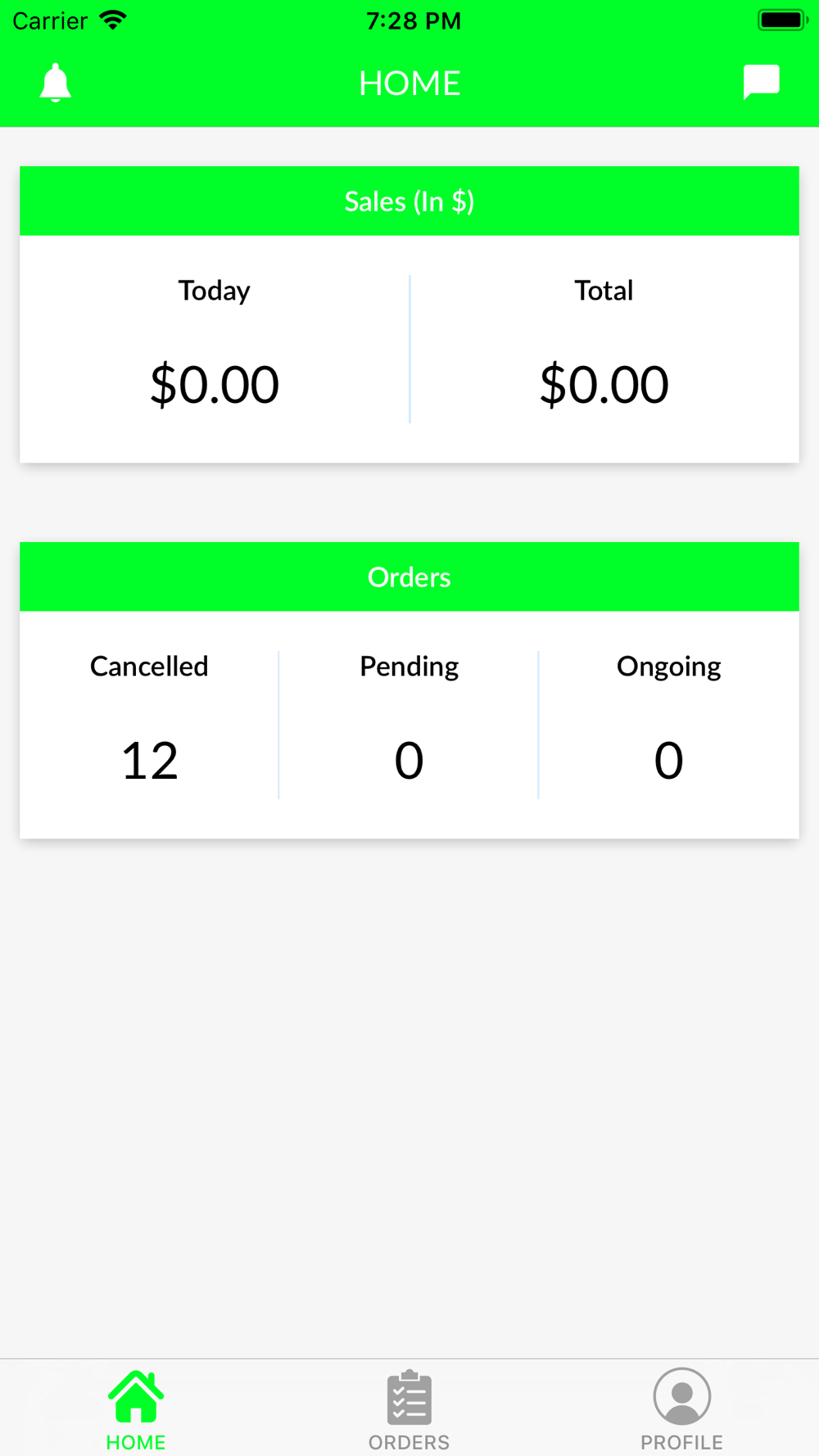The image size is (819, 1456).
Task: Switch to the Orders tab
Action: (409, 1410)
